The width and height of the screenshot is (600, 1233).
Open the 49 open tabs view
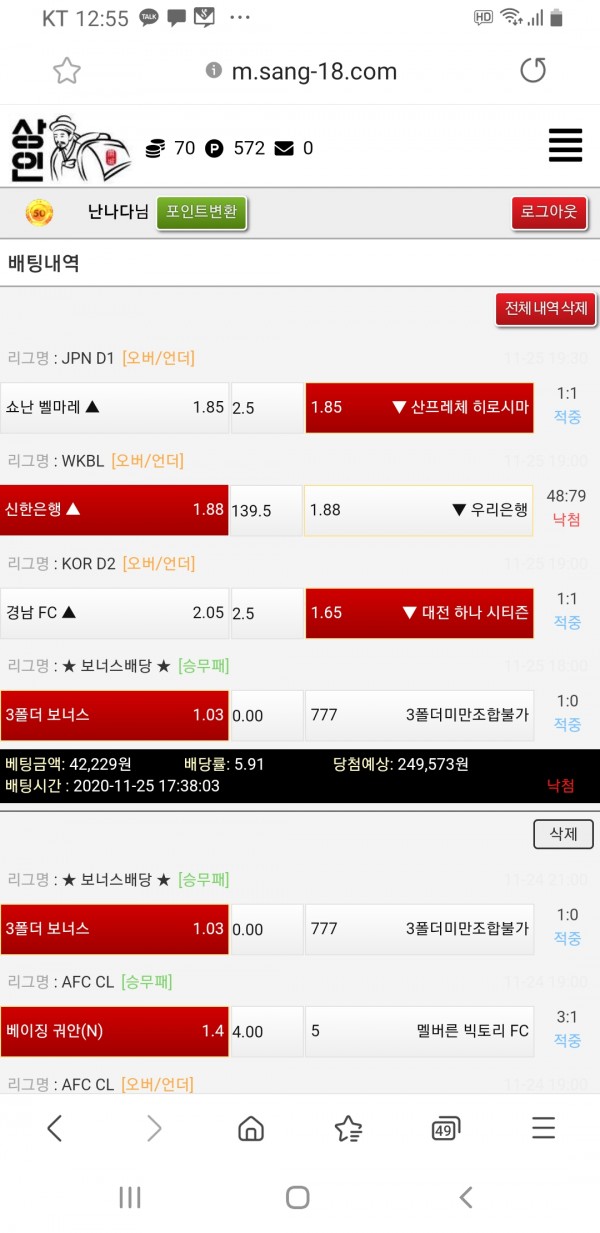[x=445, y=1129]
